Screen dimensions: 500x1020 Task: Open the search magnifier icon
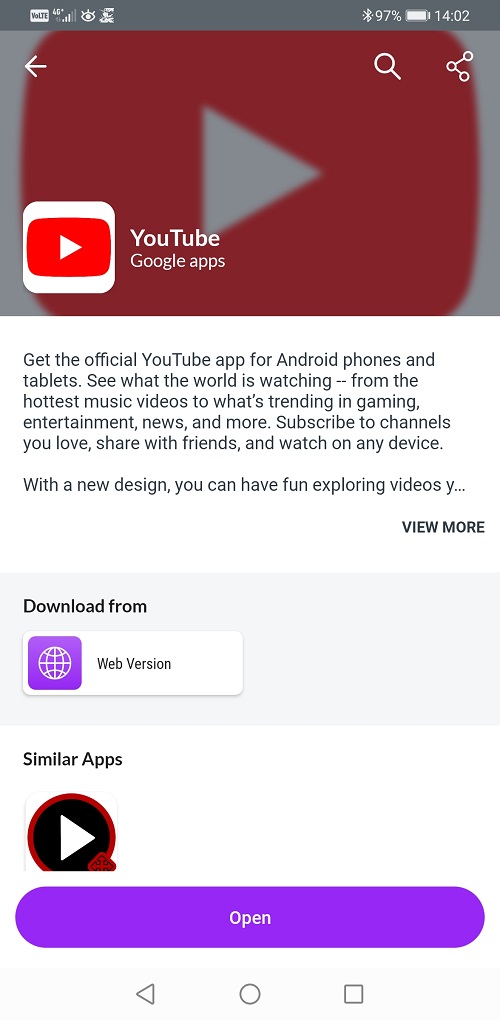click(x=387, y=66)
